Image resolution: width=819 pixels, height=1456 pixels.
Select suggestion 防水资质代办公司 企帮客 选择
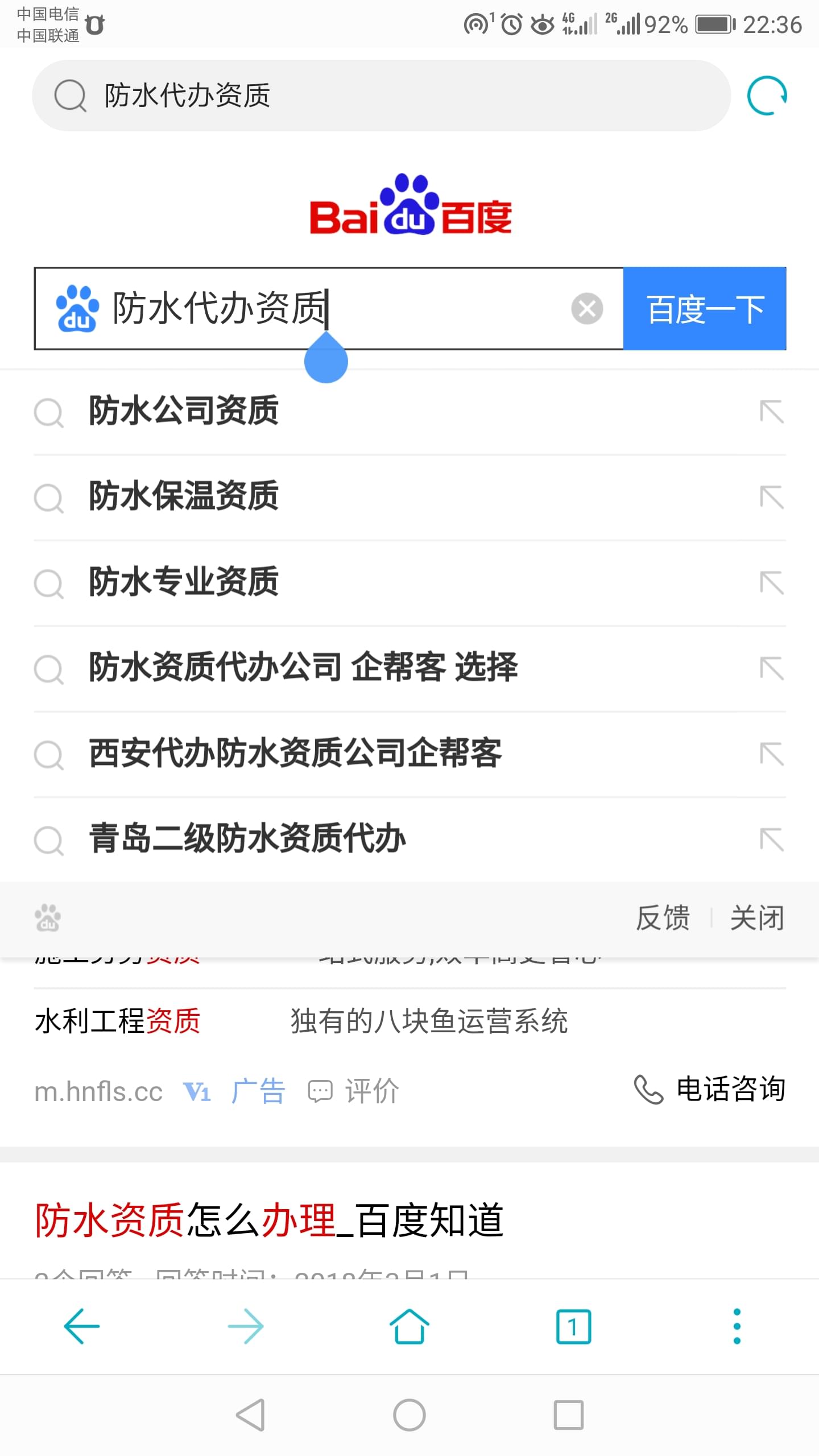click(409, 668)
